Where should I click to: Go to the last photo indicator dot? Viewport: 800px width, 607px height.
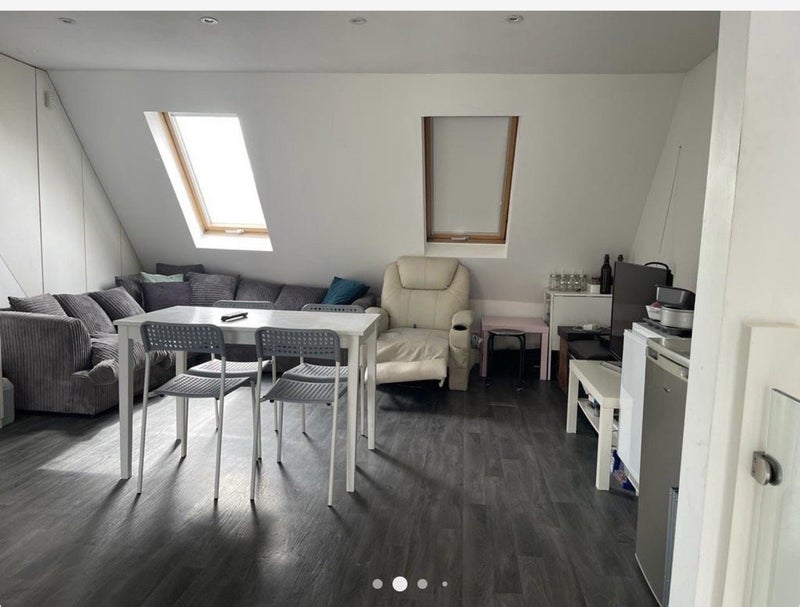(x=441, y=584)
